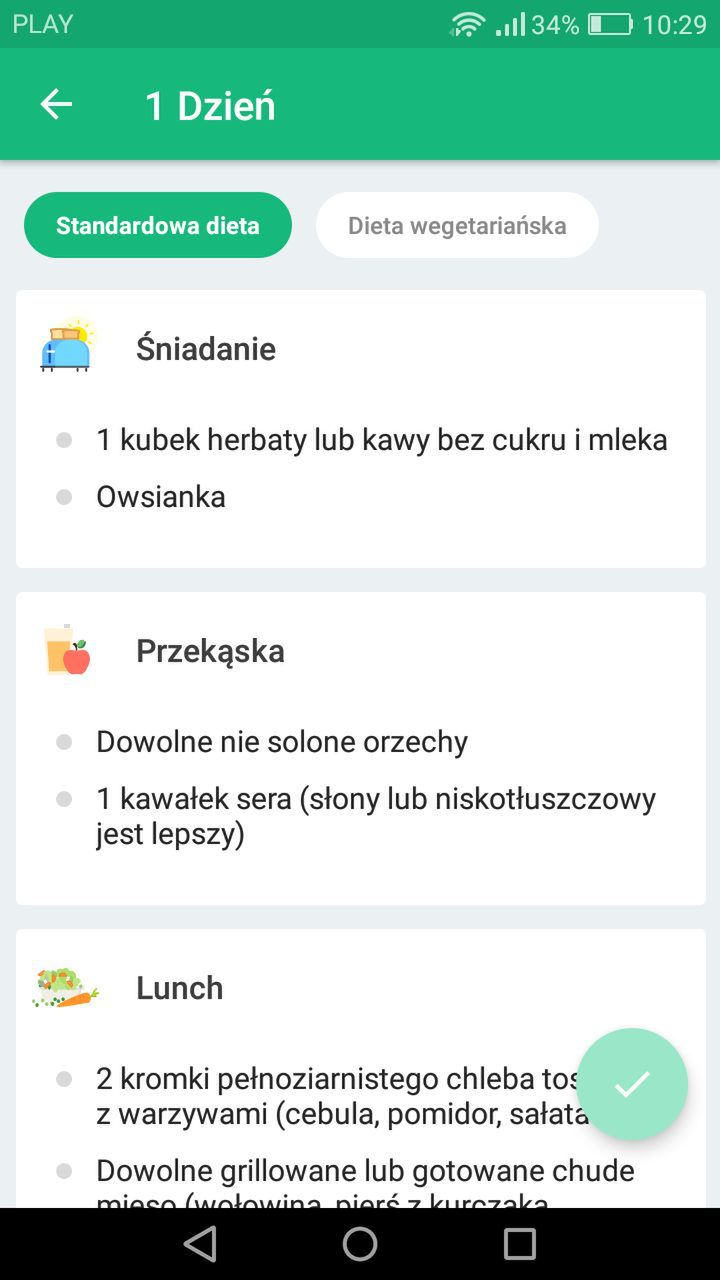The height and width of the screenshot is (1280, 720).
Task: Open recent apps from the navigation bar
Action: [x=520, y=1244]
